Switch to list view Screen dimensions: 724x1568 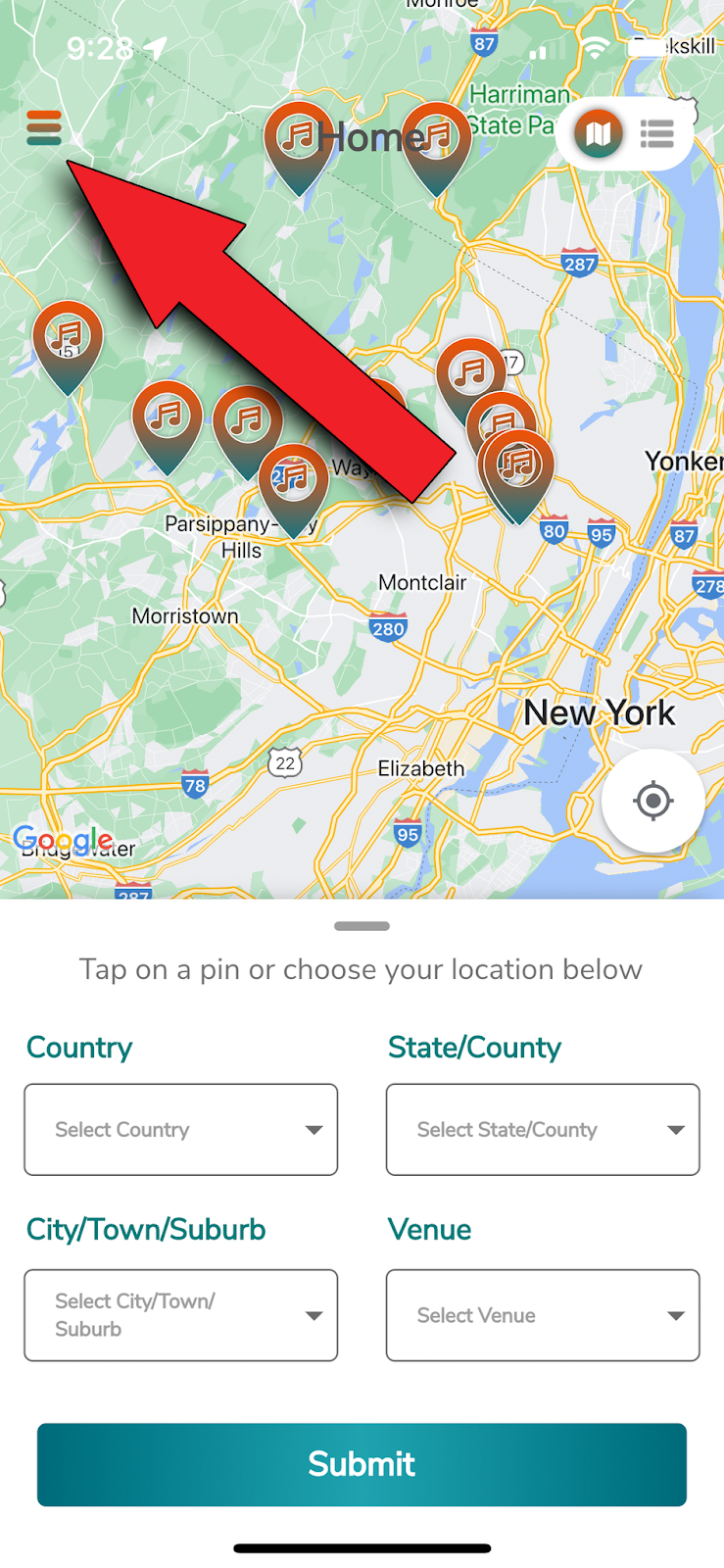pos(657,133)
